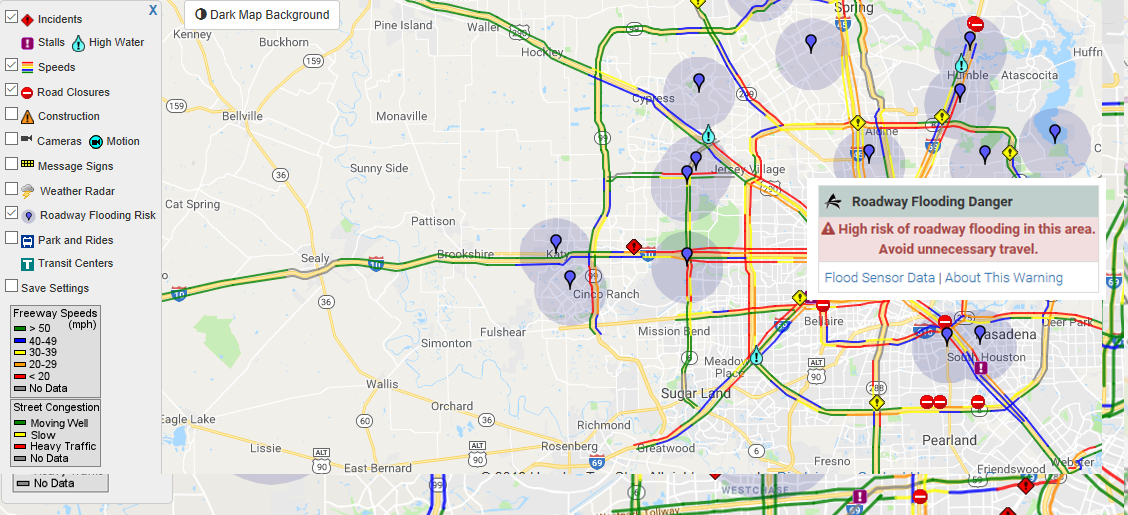Viewport: 1128px width, 515px height.
Task: Tap the flood risk pin at Katy
Action: click(556, 242)
